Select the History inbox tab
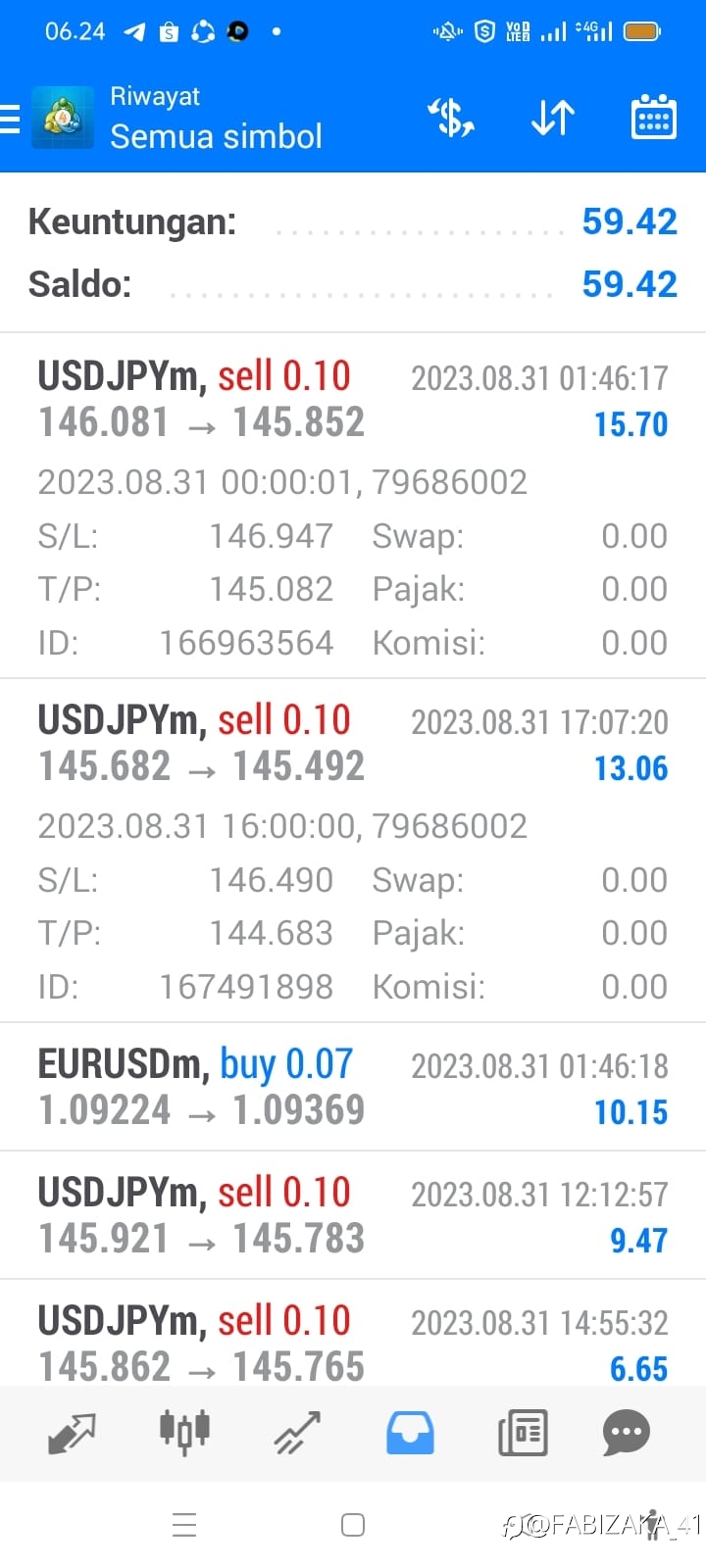The image size is (706, 1568). pos(410,1433)
